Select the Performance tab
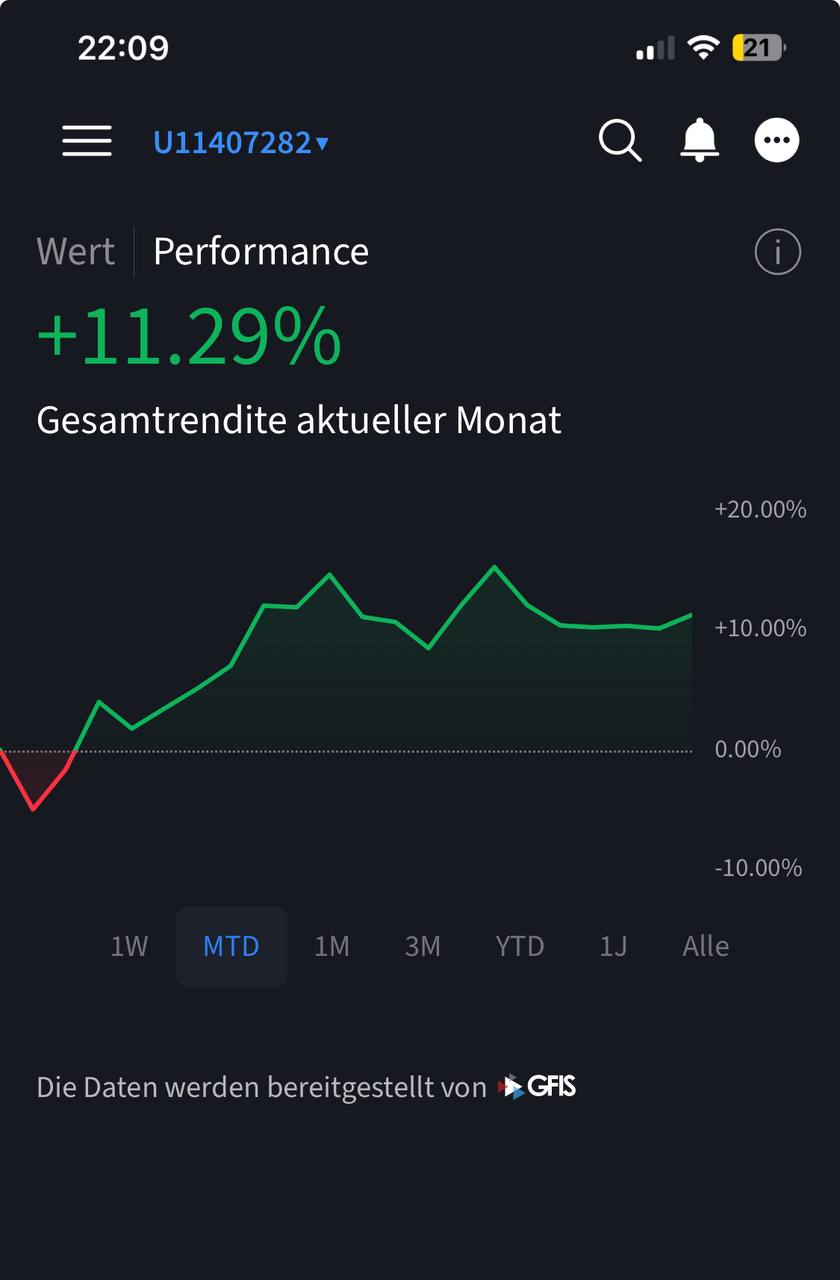 click(x=261, y=251)
